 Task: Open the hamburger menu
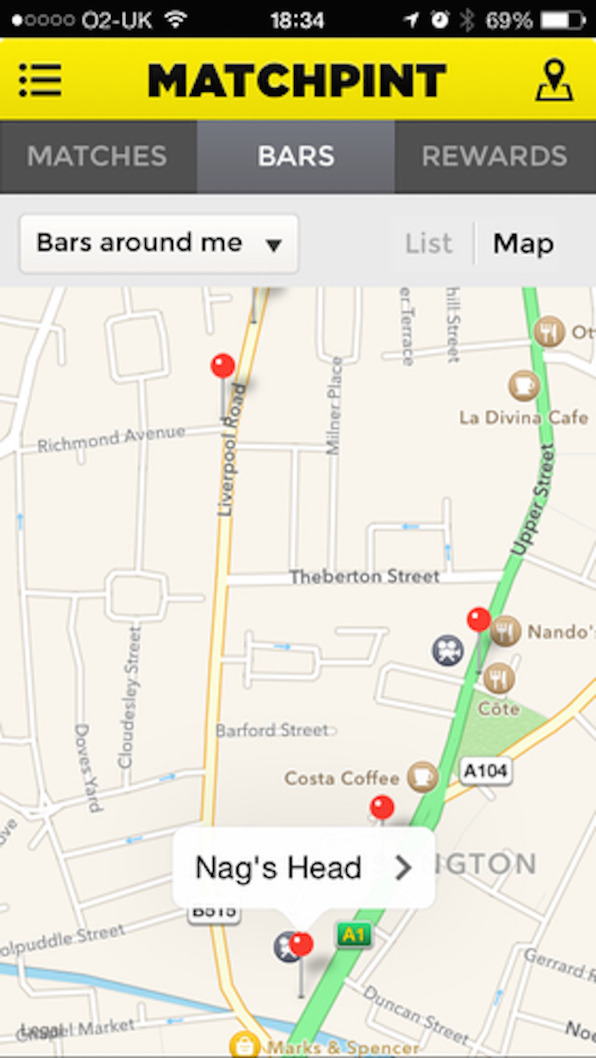(x=40, y=80)
